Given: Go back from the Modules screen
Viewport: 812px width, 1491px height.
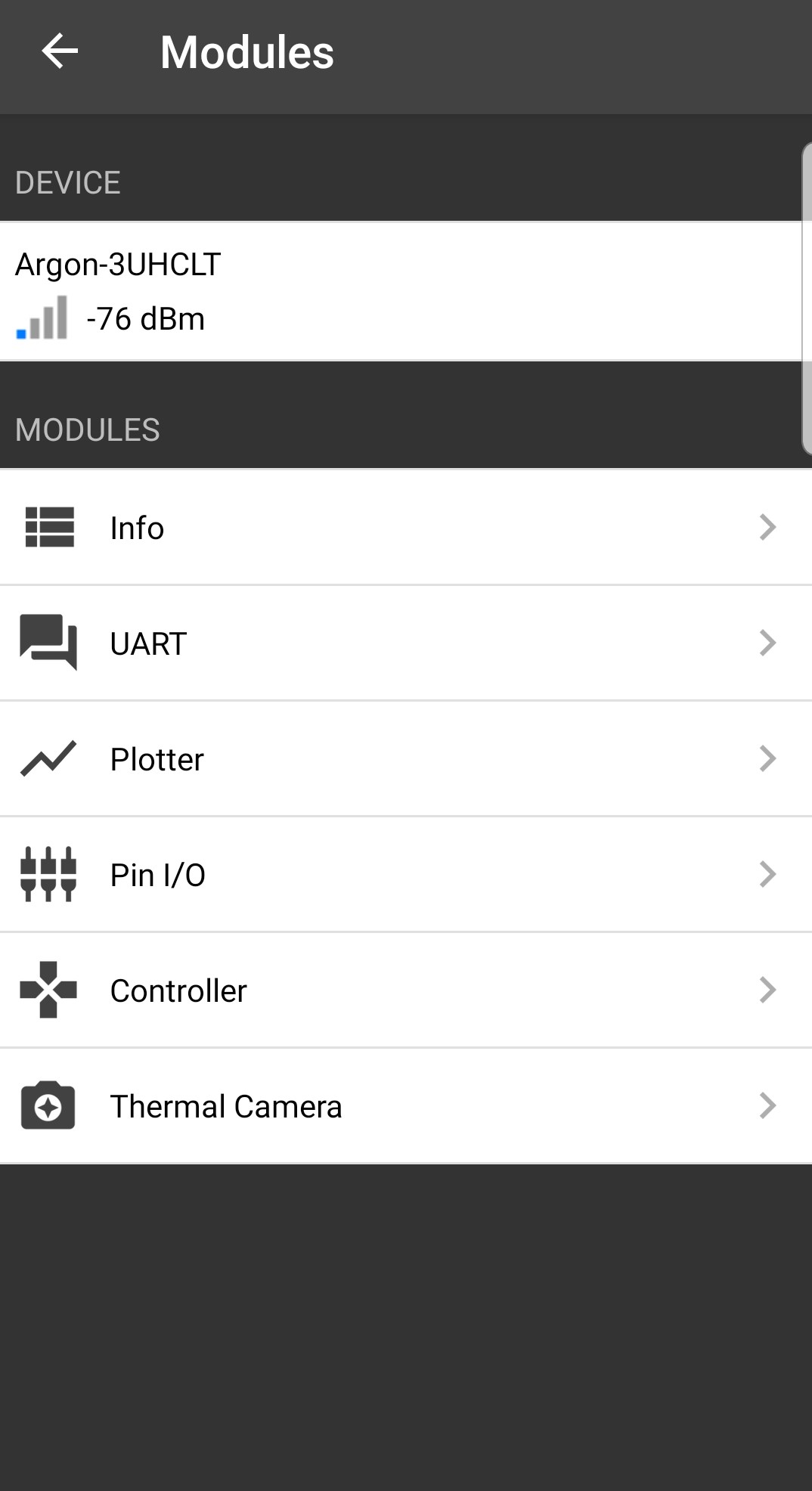Looking at the screenshot, I should (60, 52).
